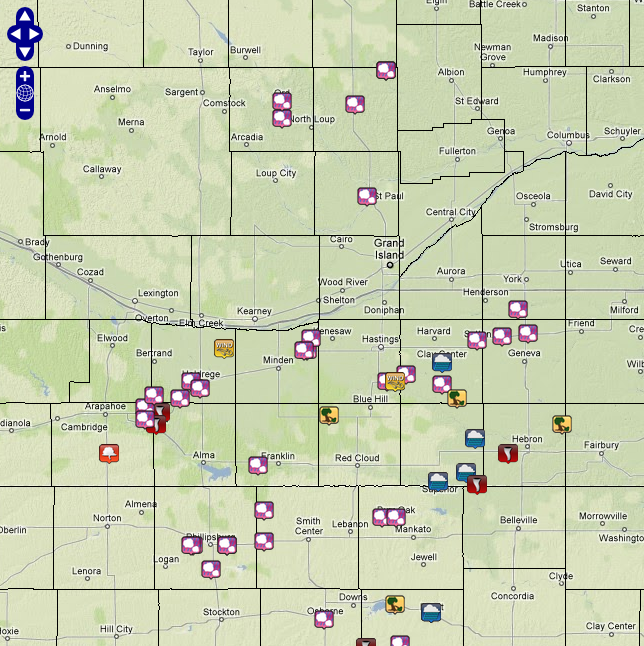Open the flood marker near Clay Center
644x646 pixels.
[442, 362]
